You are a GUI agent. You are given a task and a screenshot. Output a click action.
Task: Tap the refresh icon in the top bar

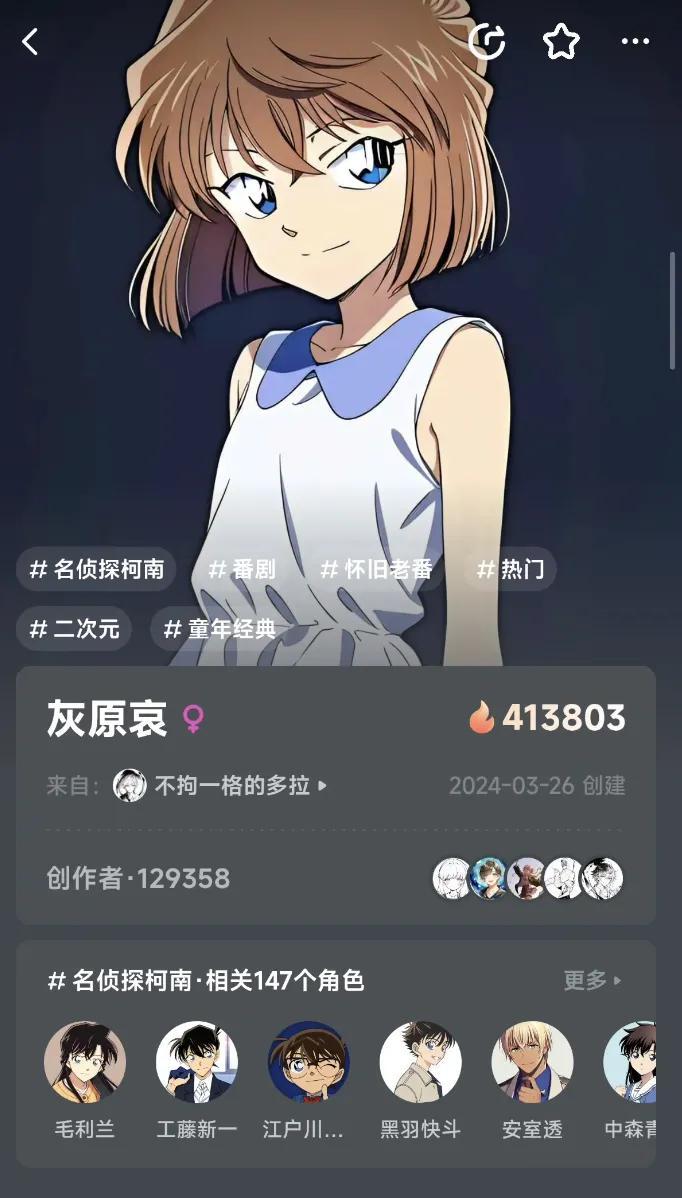point(487,42)
